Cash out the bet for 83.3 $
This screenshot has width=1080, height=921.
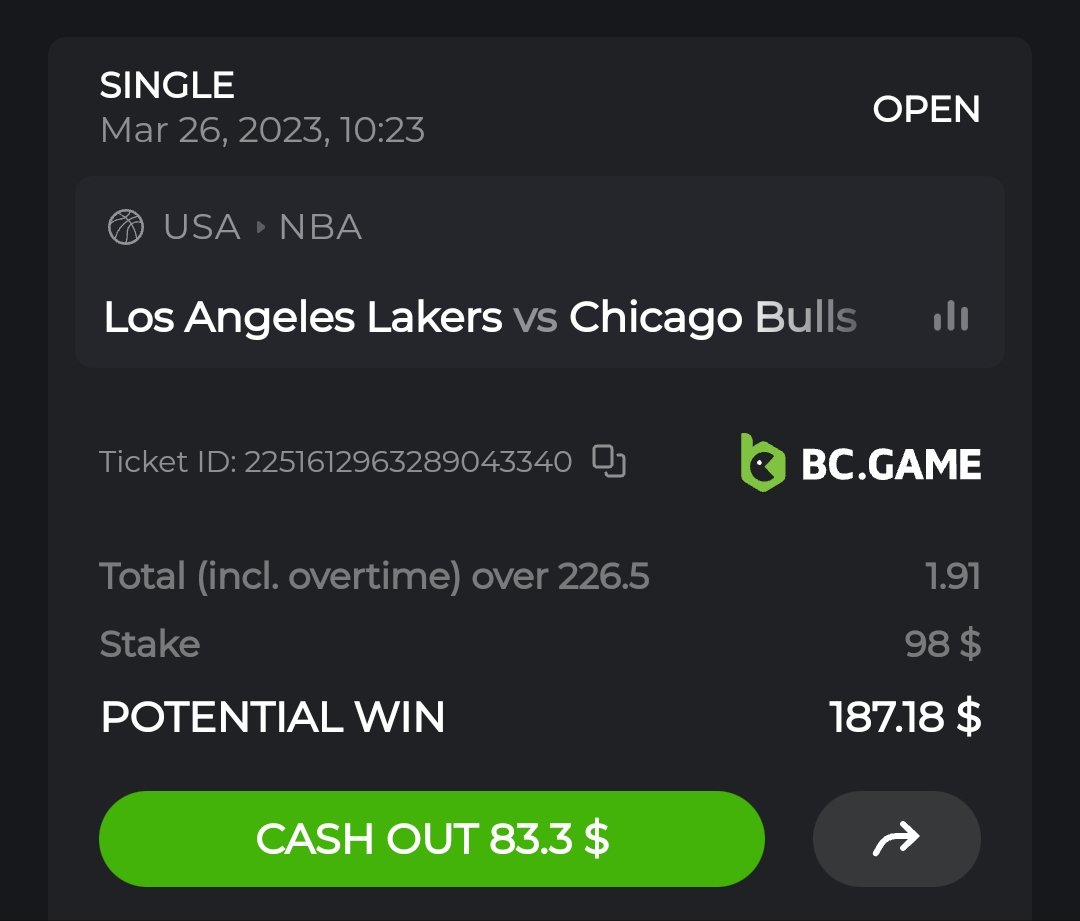(x=431, y=838)
